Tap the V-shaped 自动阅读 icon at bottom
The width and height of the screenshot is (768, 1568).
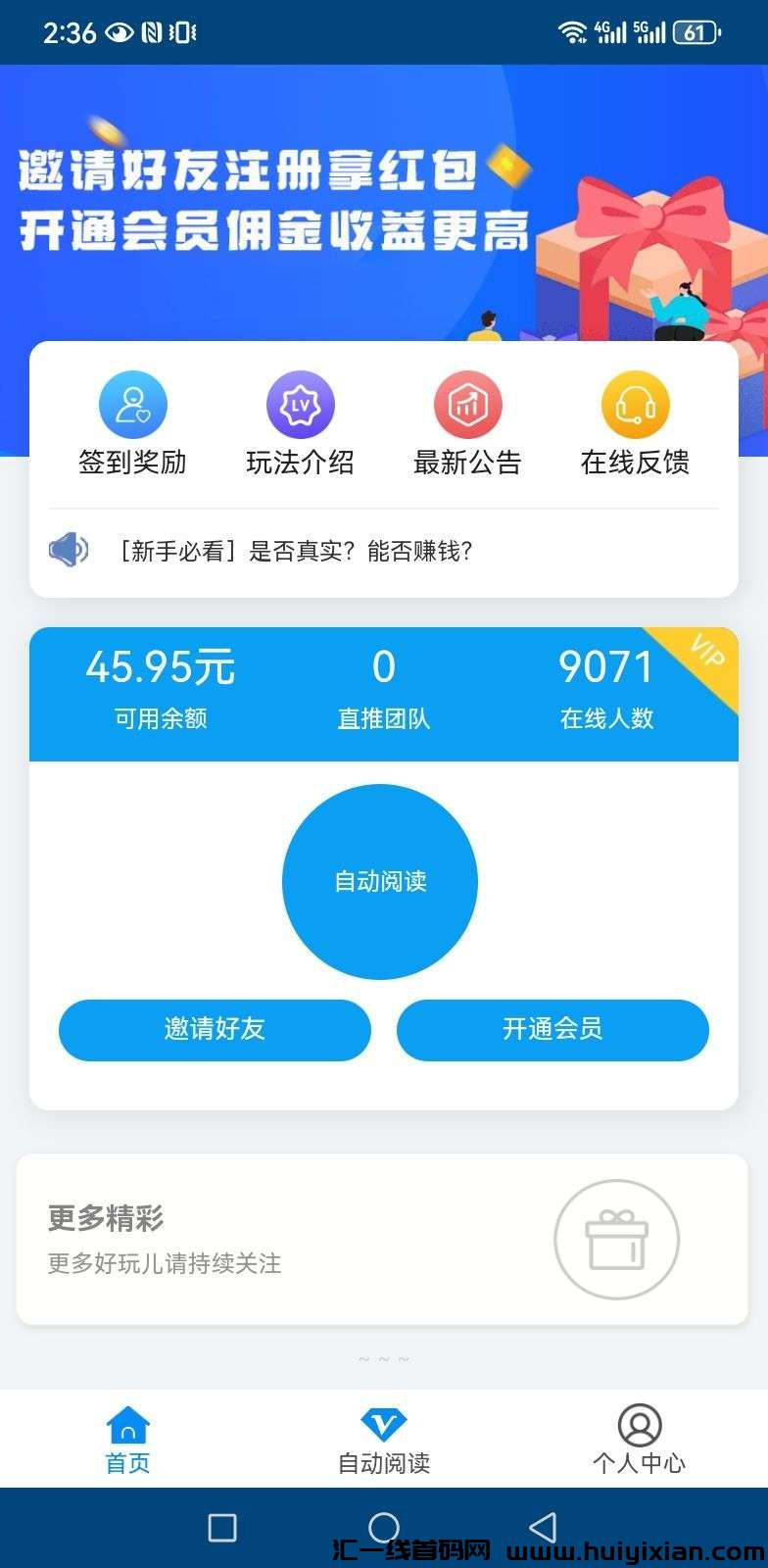tap(383, 1425)
